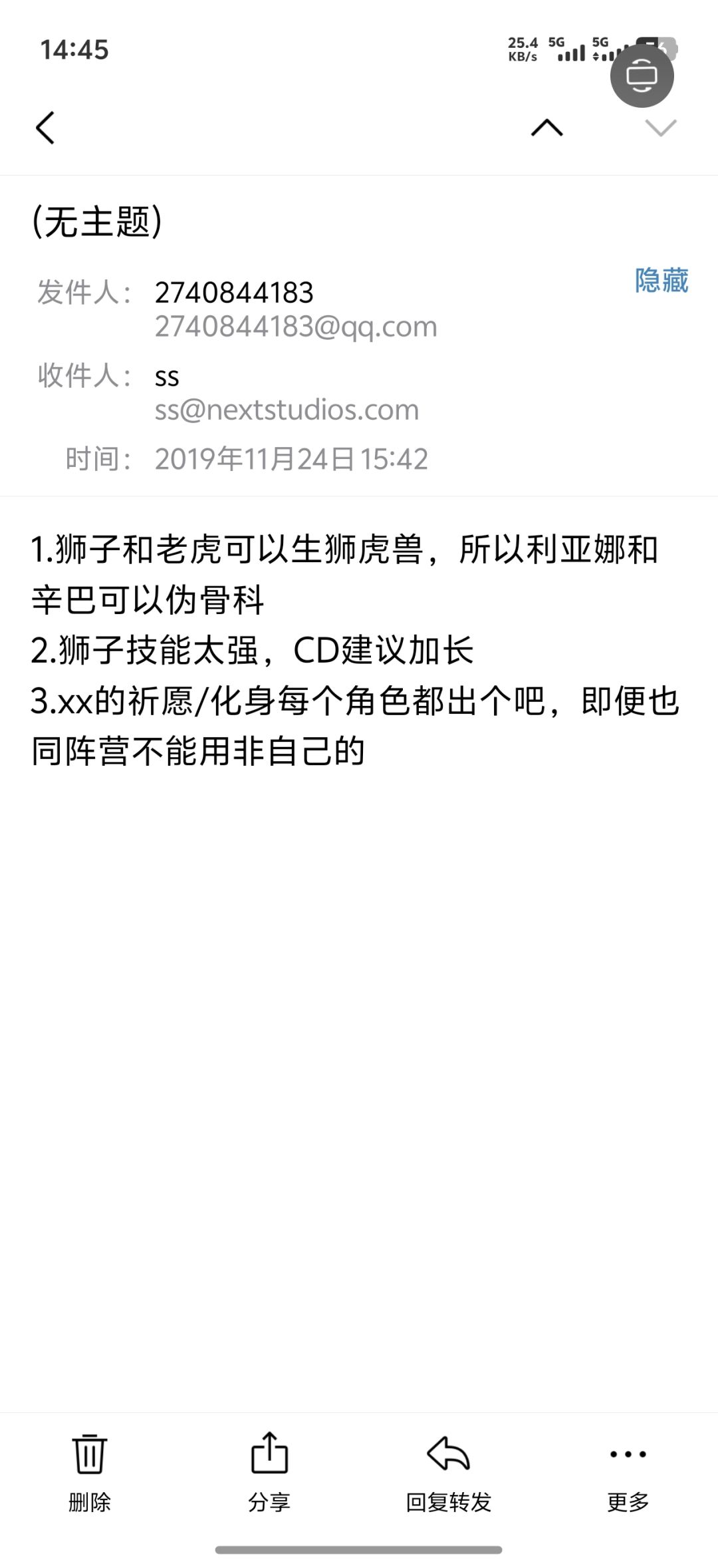Tap the floating screen-cast overlay button
The height and width of the screenshot is (1568, 718).
(642, 75)
